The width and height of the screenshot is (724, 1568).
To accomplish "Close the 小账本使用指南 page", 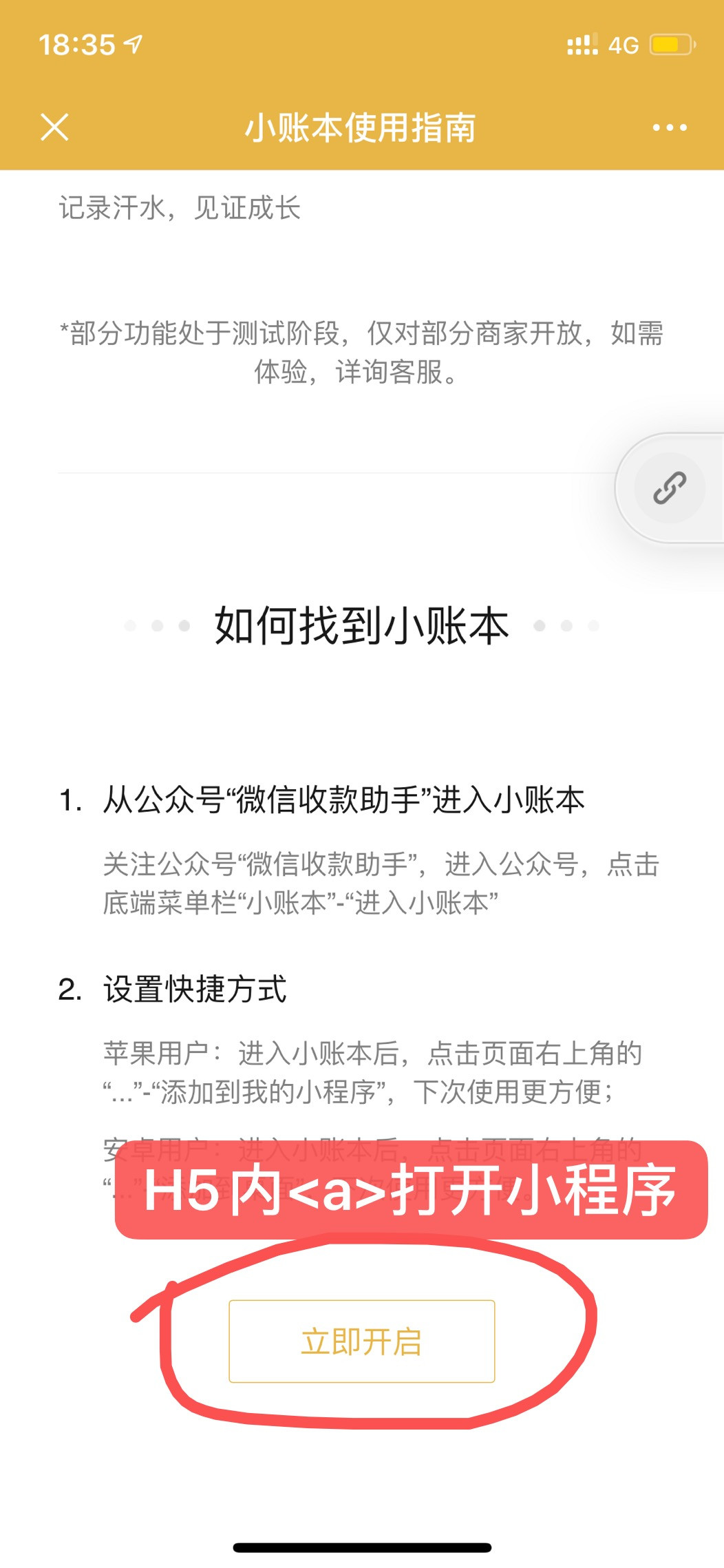I will [x=54, y=127].
